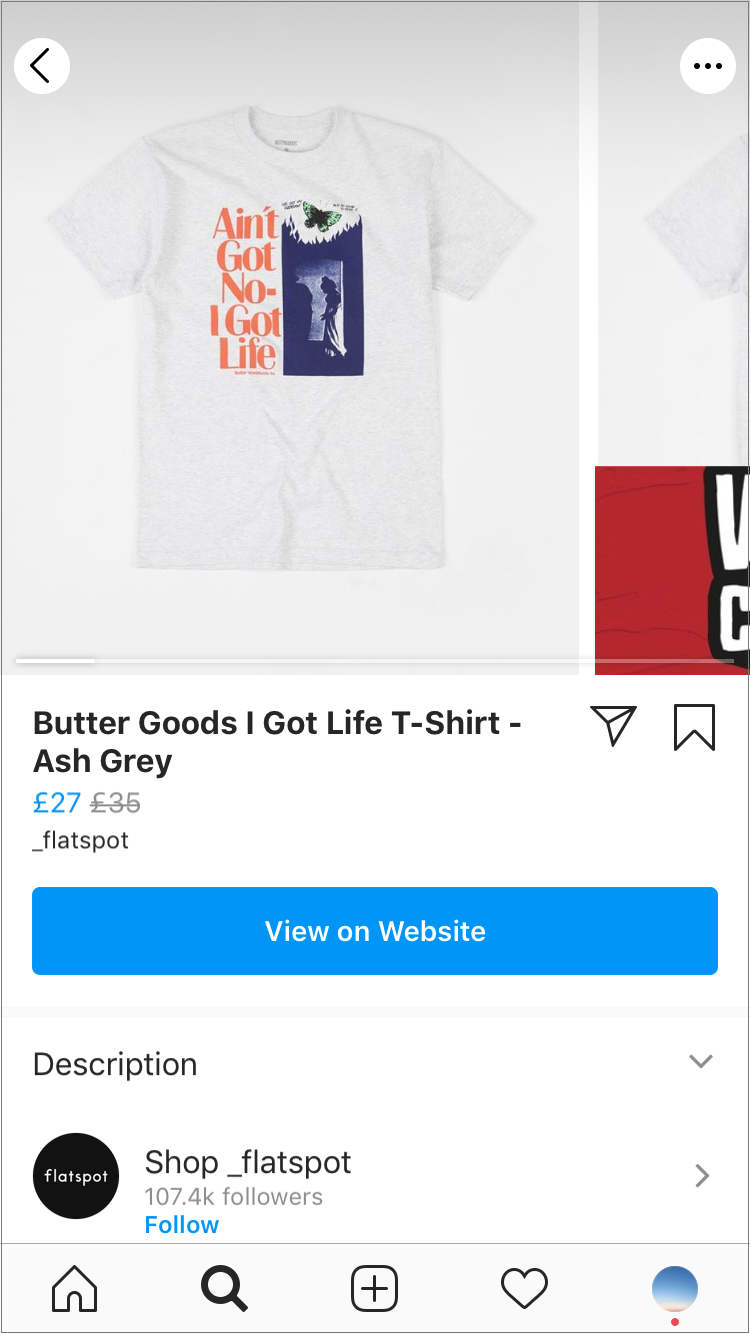Tap the View on Website button
The height and width of the screenshot is (1334, 750).
pos(375,931)
